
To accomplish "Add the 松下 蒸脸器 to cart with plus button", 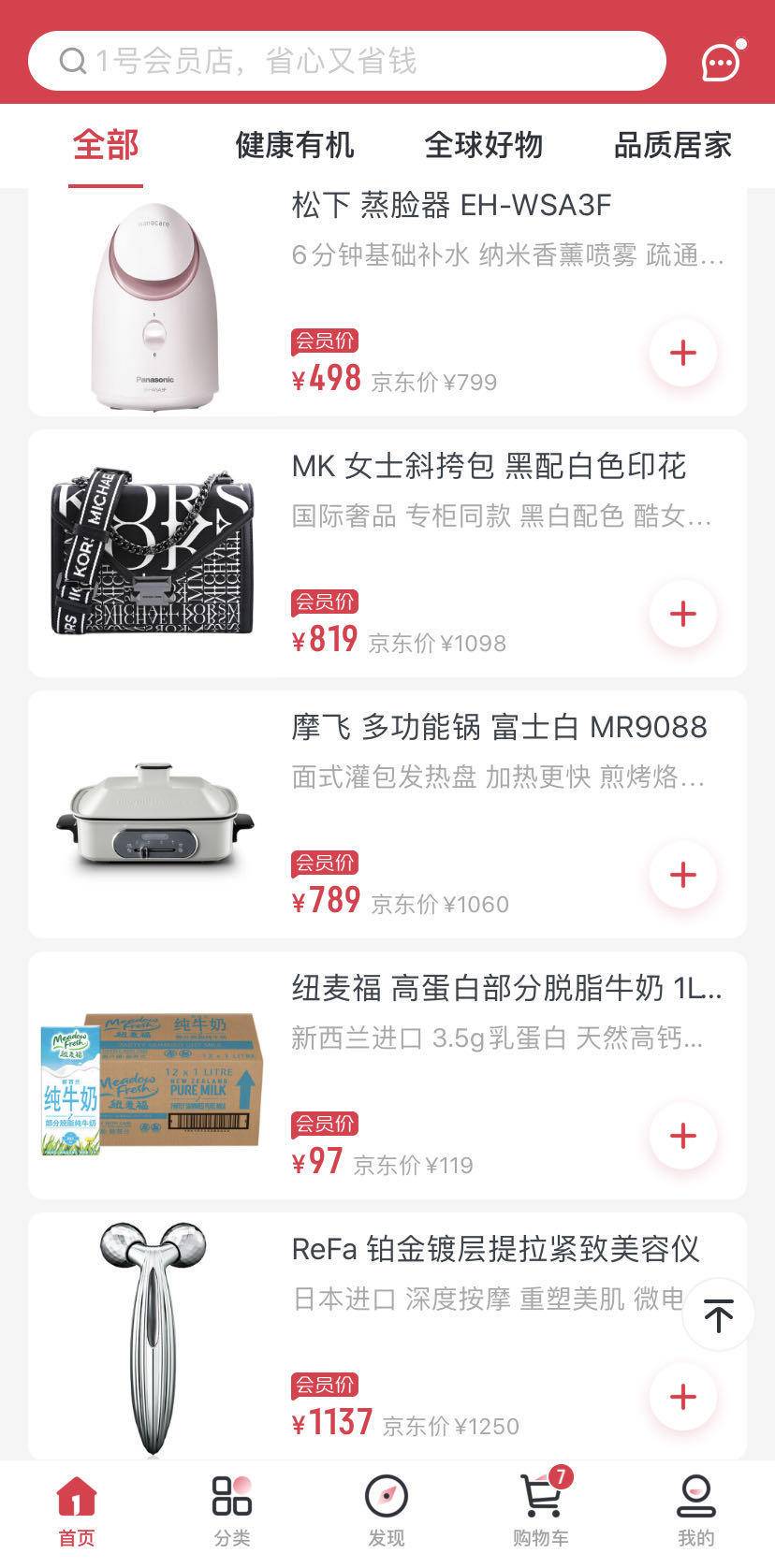I will 683,353.
